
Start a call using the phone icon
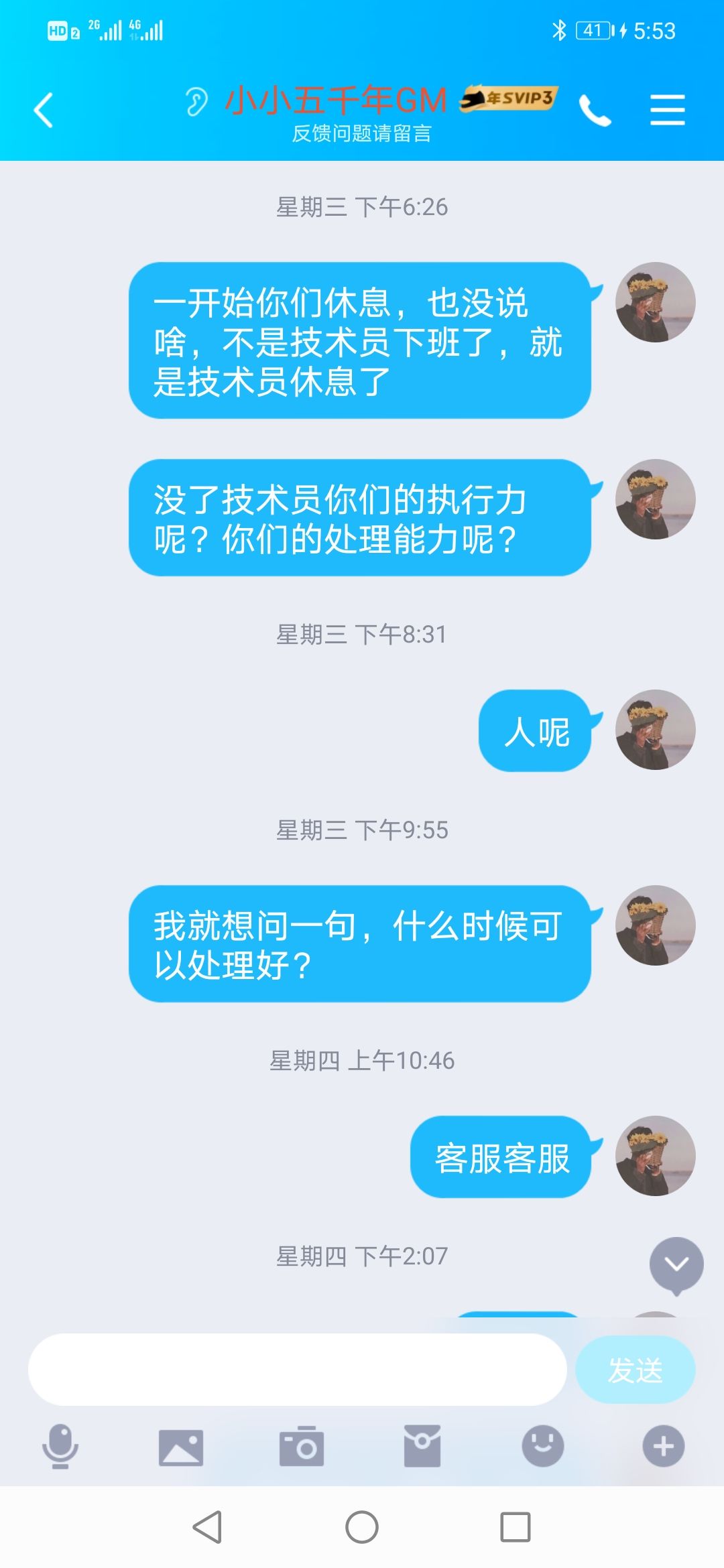click(x=595, y=111)
